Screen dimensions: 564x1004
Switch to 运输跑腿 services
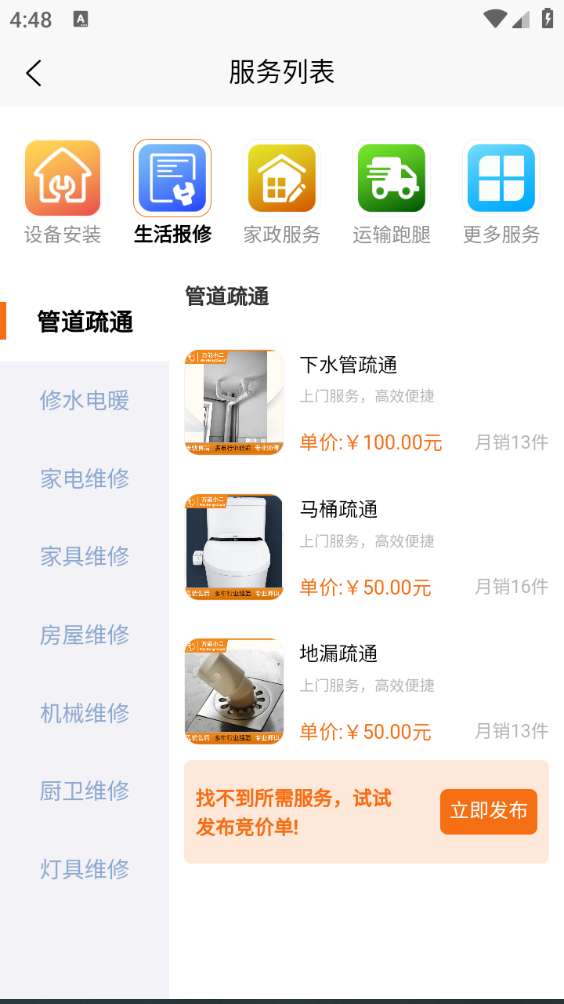pyautogui.click(x=391, y=192)
